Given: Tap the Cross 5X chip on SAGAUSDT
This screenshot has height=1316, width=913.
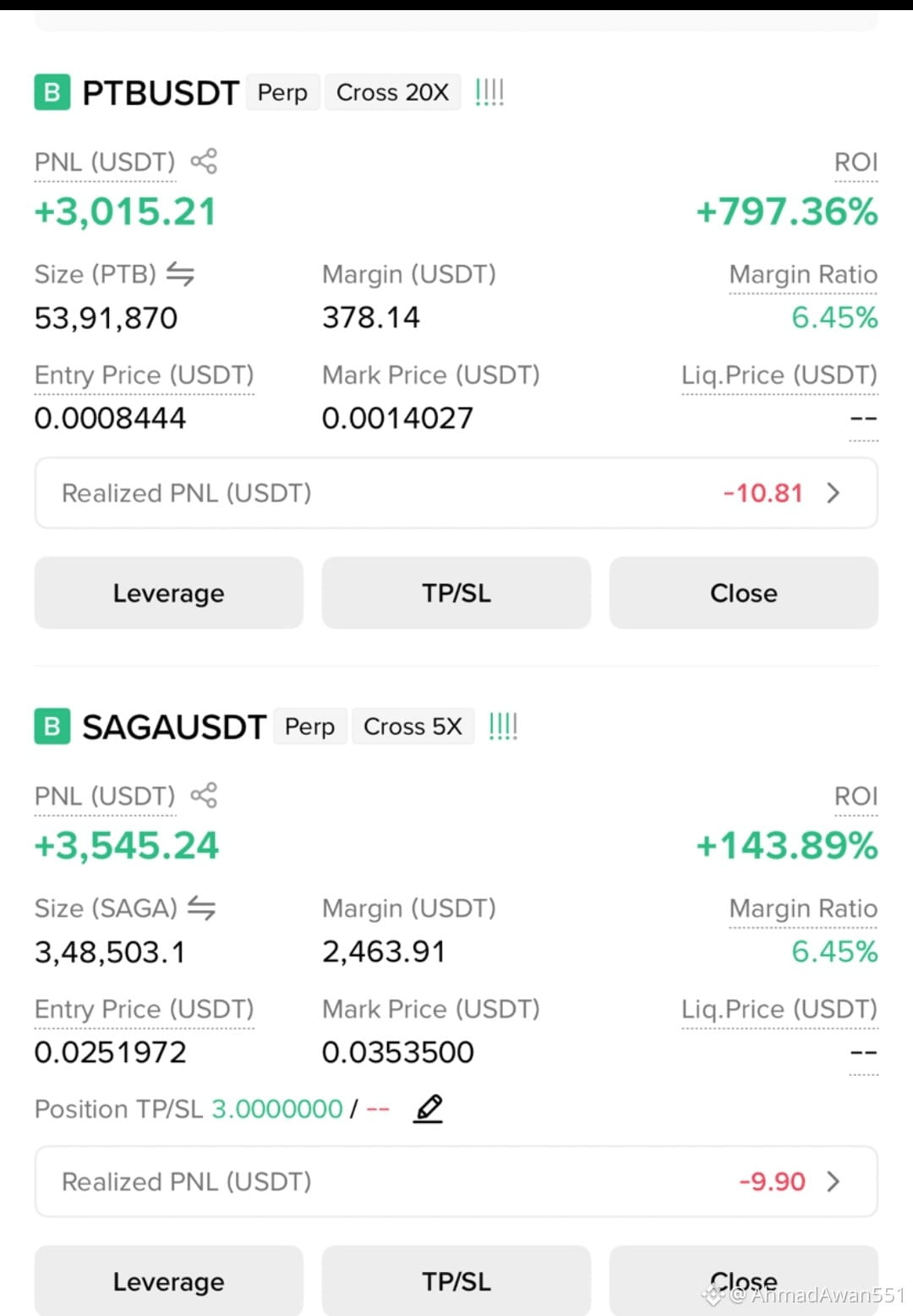Looking at the screenshot, I should 413,727.
